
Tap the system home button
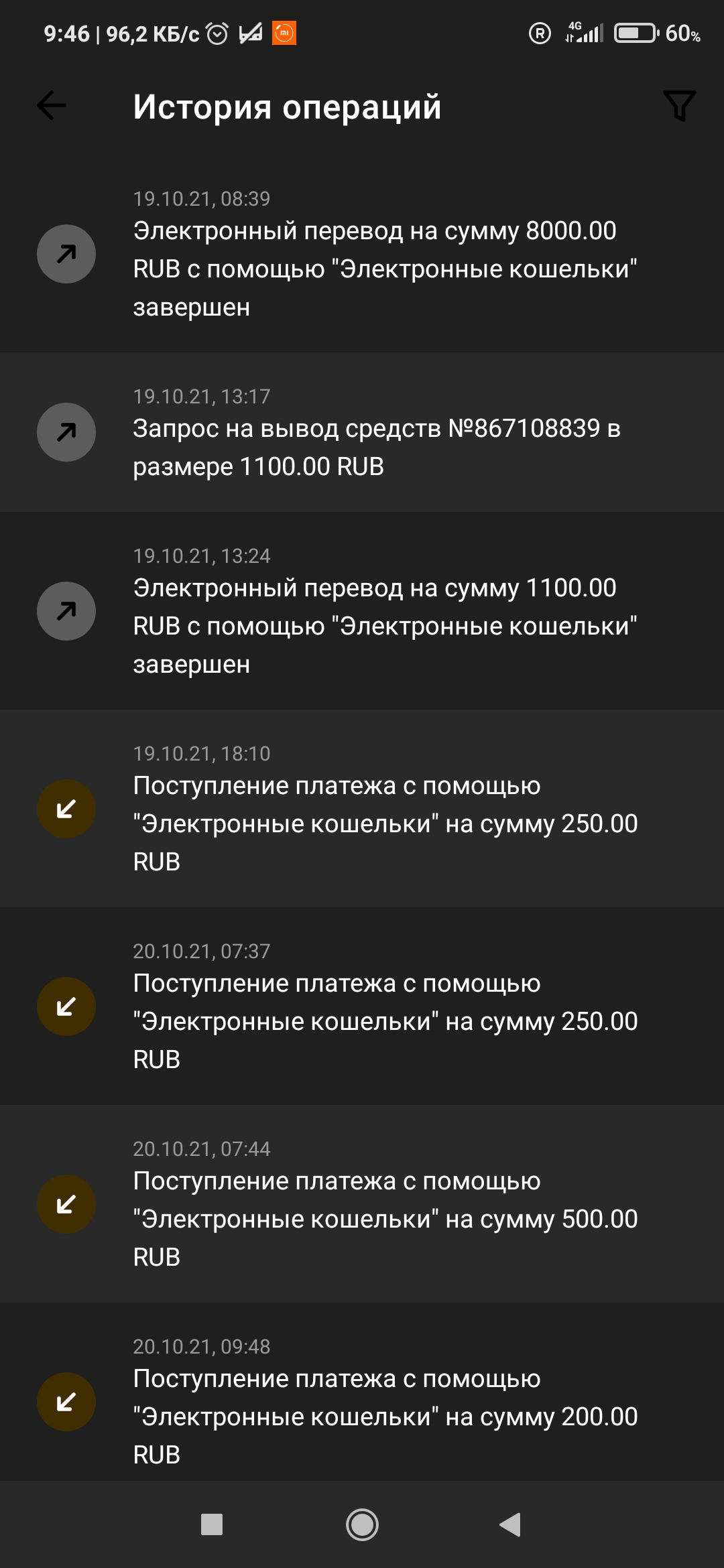362,1525
